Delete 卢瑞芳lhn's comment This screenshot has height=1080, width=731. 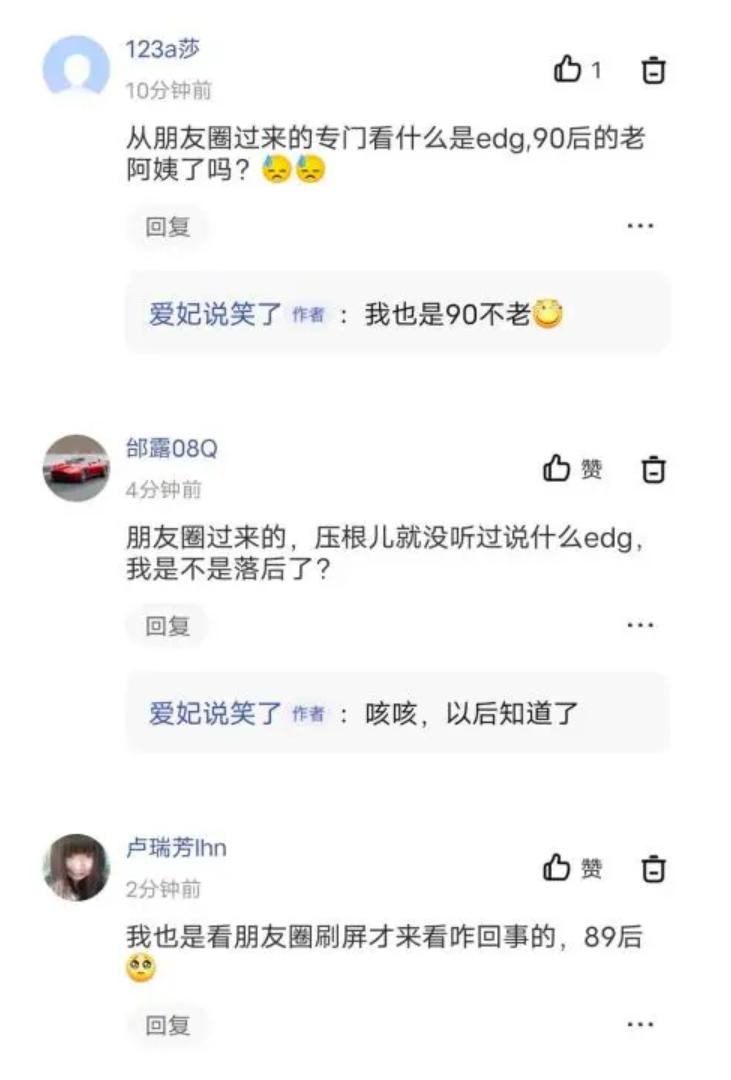(x=653, y=868)
